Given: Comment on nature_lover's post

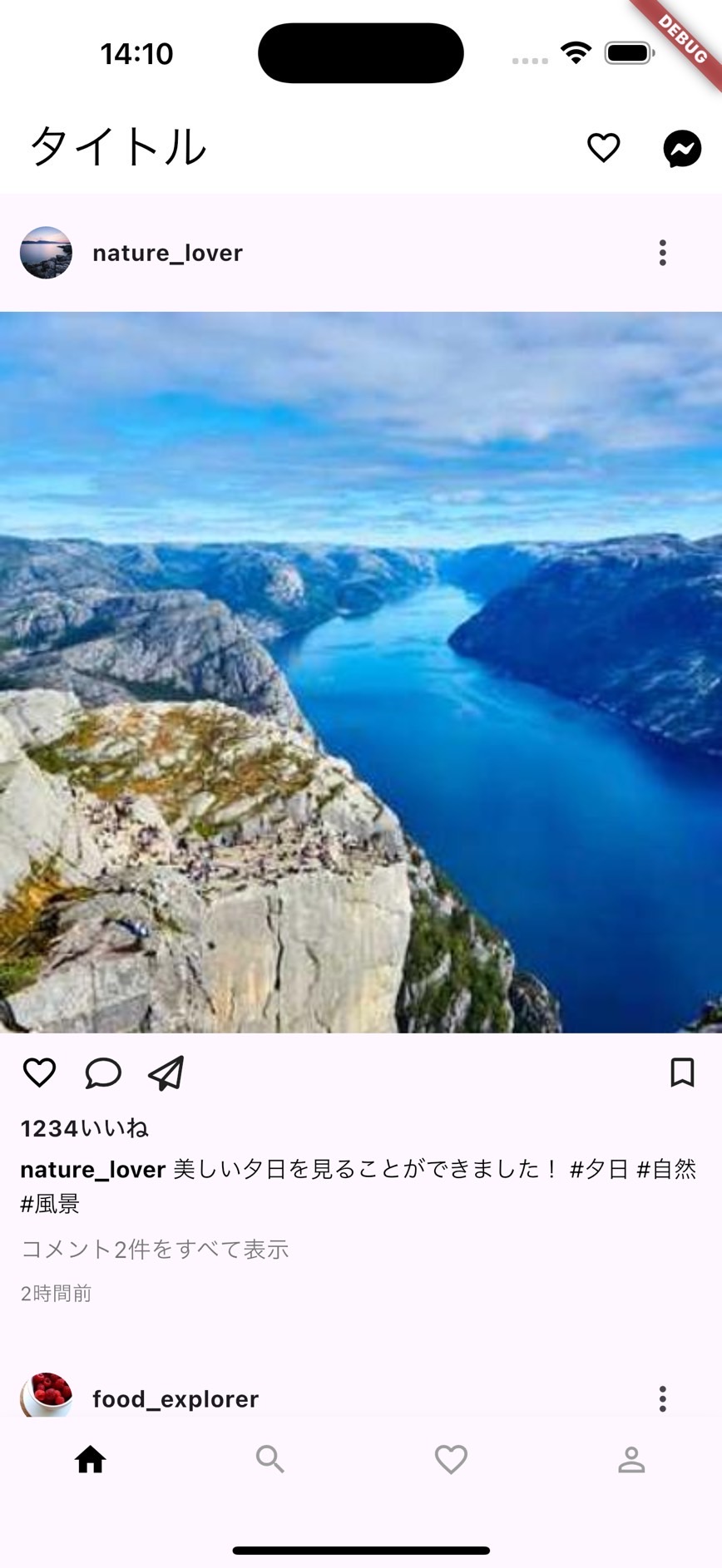Looking at the screenshot, I should [103, 1072].
